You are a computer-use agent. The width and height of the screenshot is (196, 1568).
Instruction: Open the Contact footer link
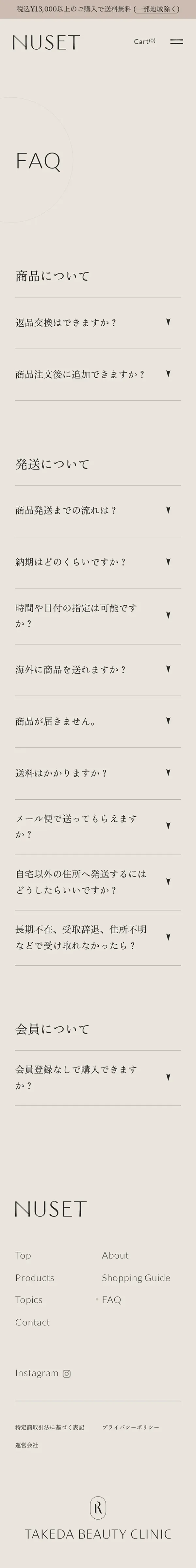[x=32, y=1322]
